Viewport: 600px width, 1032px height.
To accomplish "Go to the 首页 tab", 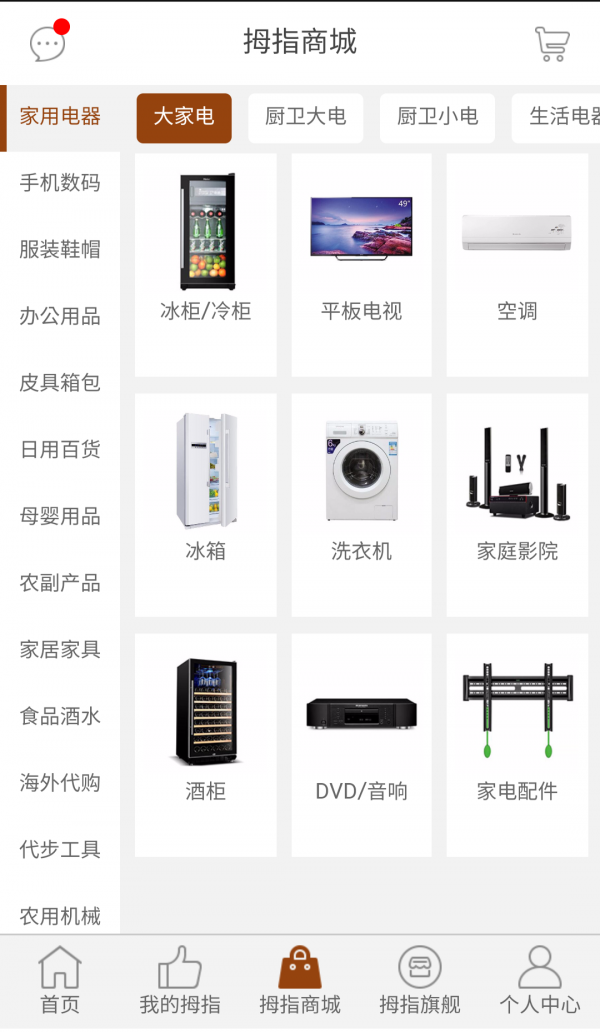I will pos(60,981).
